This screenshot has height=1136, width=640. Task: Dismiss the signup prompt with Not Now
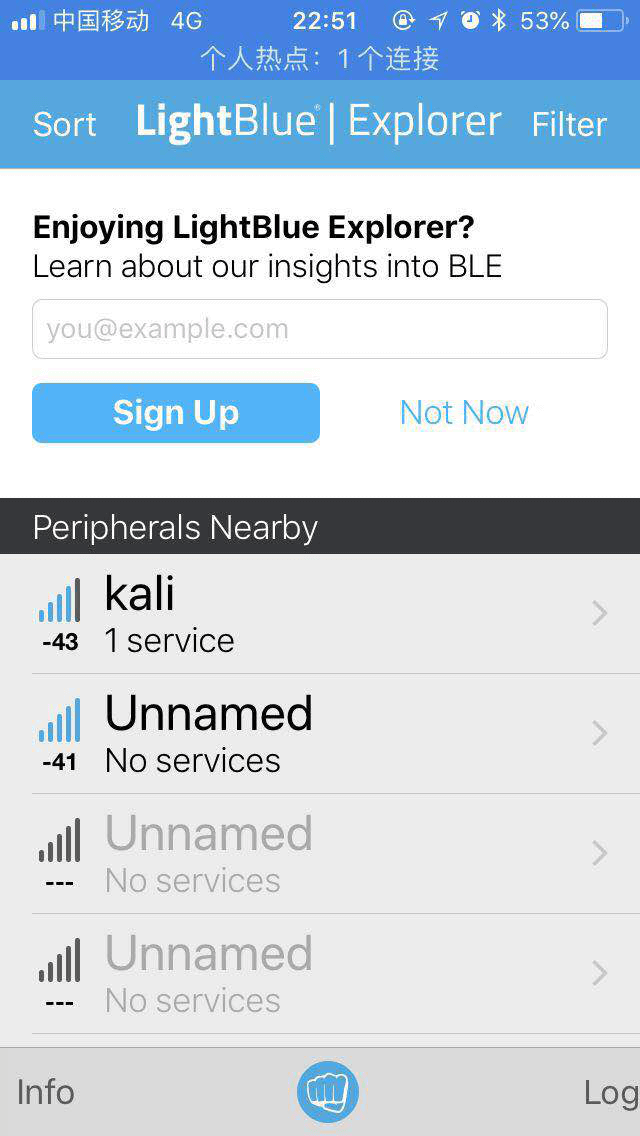[464, 413]
